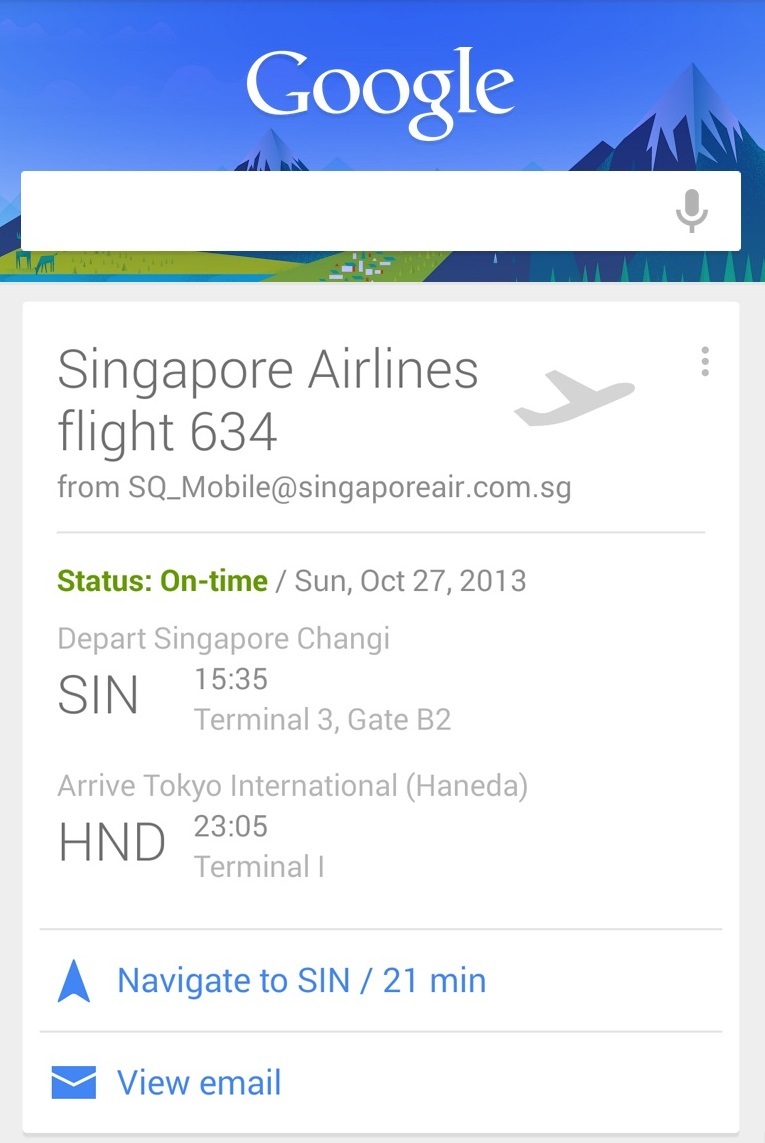The image size is (765, 1143).
Task: Start voice search with the microphone
Action: [691, 211]
